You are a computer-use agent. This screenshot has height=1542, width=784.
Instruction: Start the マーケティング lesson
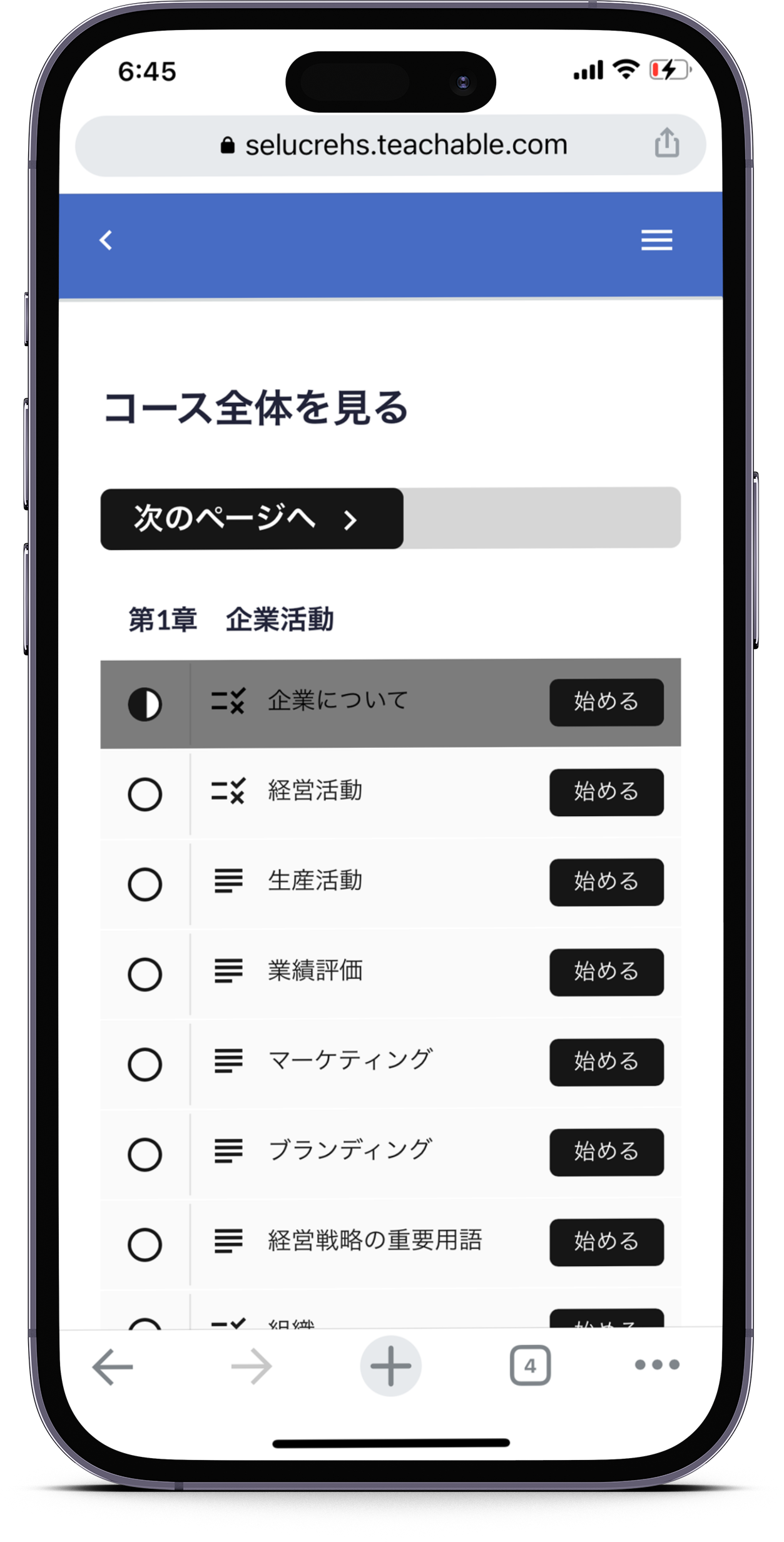[x=606, y=1062]
